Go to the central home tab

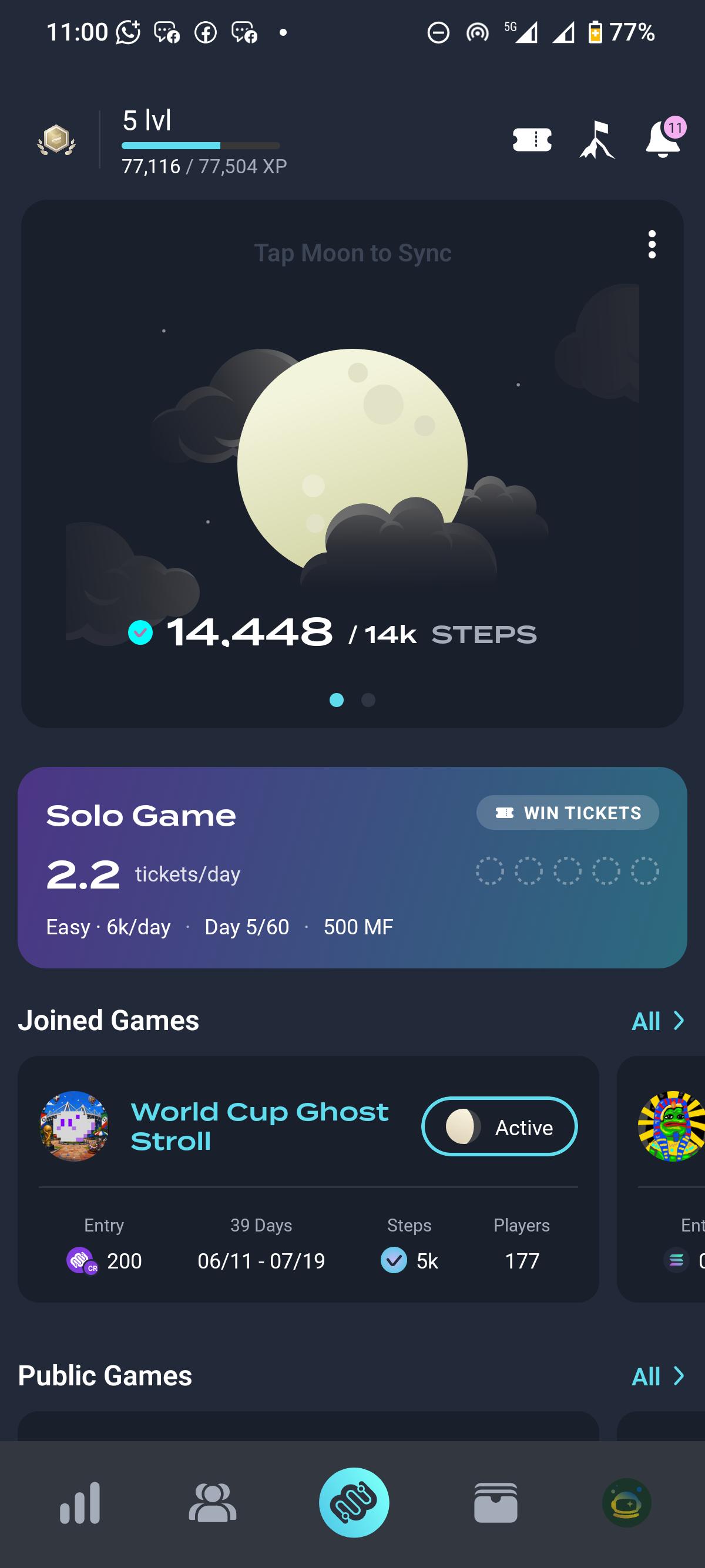coord(354,1503)
